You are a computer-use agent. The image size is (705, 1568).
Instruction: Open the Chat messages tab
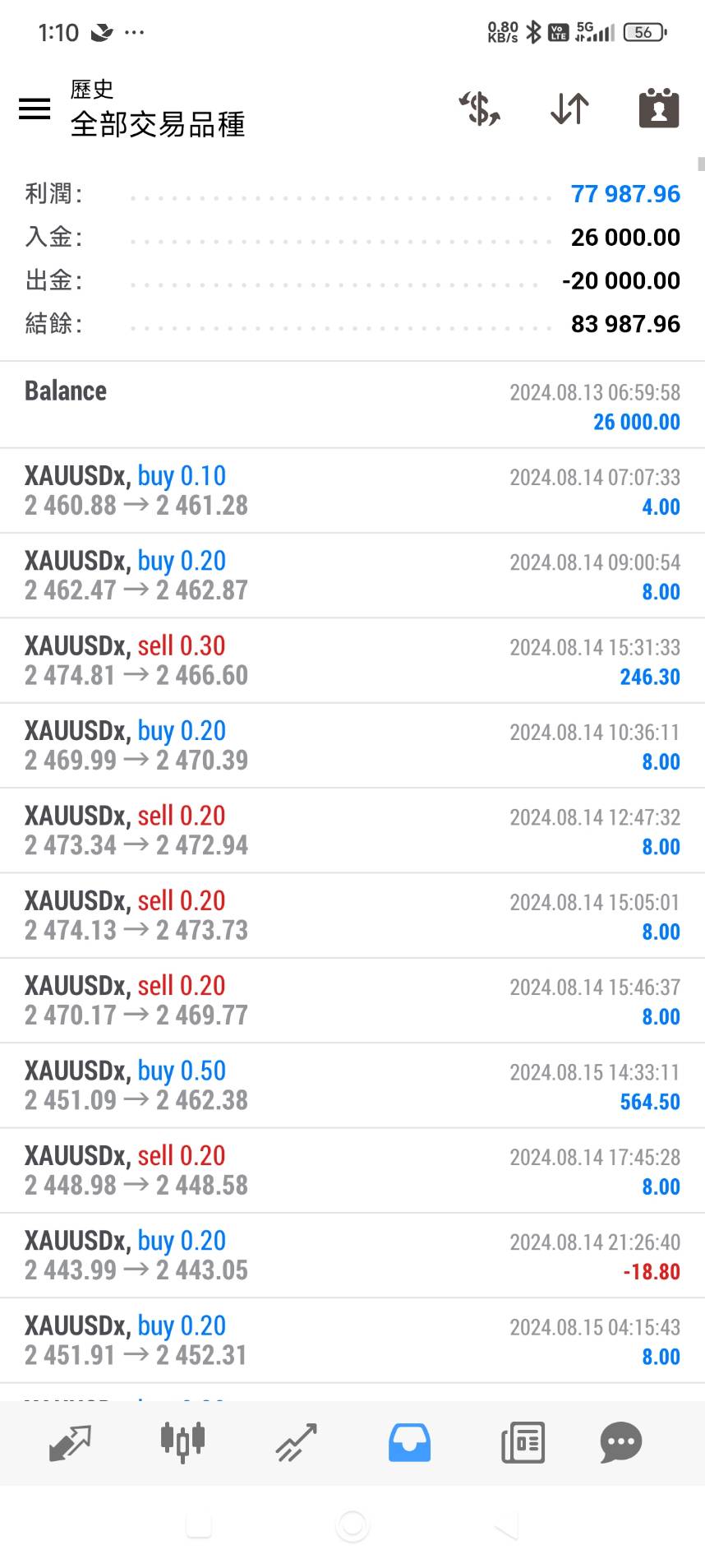pos(620,1442)
